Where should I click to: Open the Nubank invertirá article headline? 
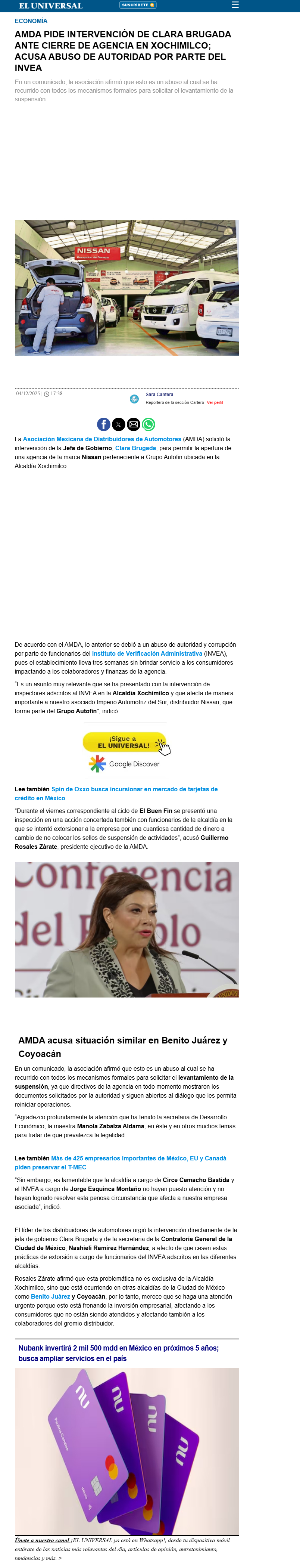pos(119,1353)
